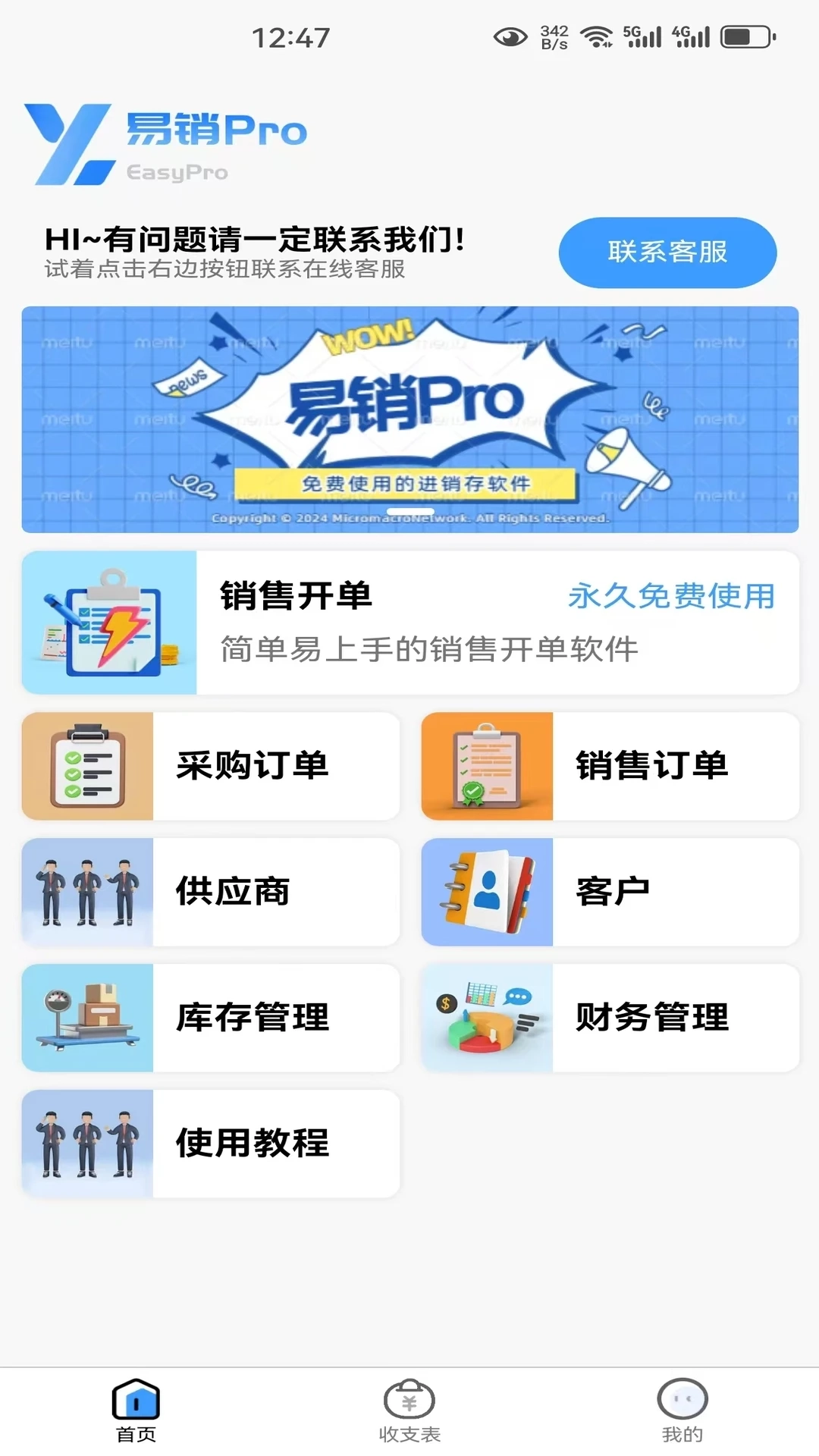Tap the 销售订单 order sheet icon

488,766
